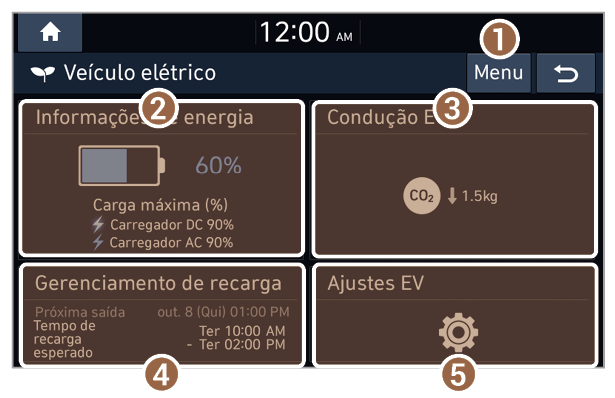
Task: Open the Informações de energia card
Action: [162, 178]
